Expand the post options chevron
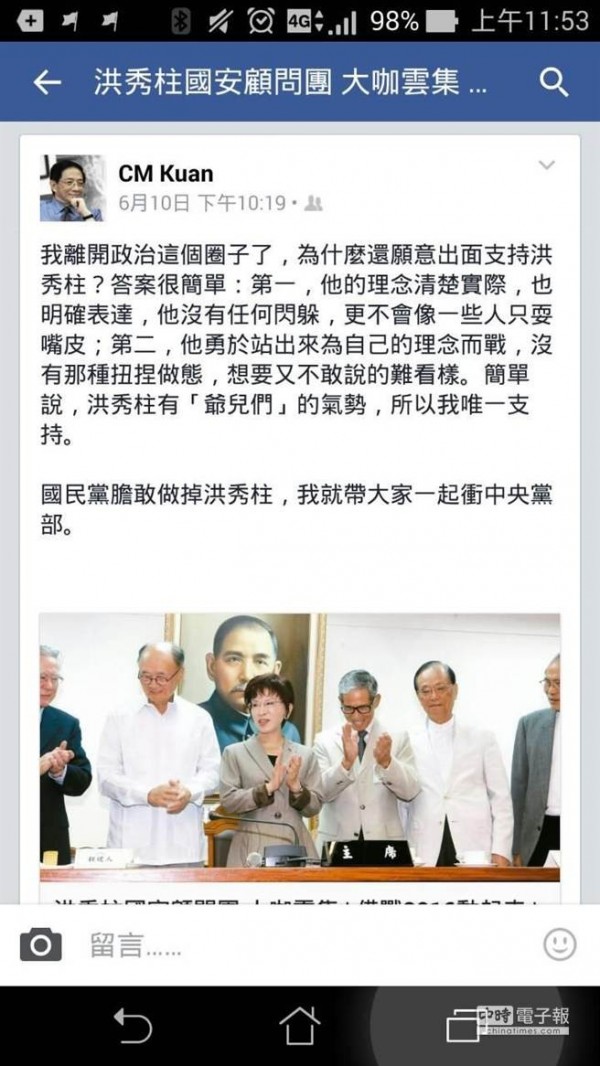 [546, 165]
